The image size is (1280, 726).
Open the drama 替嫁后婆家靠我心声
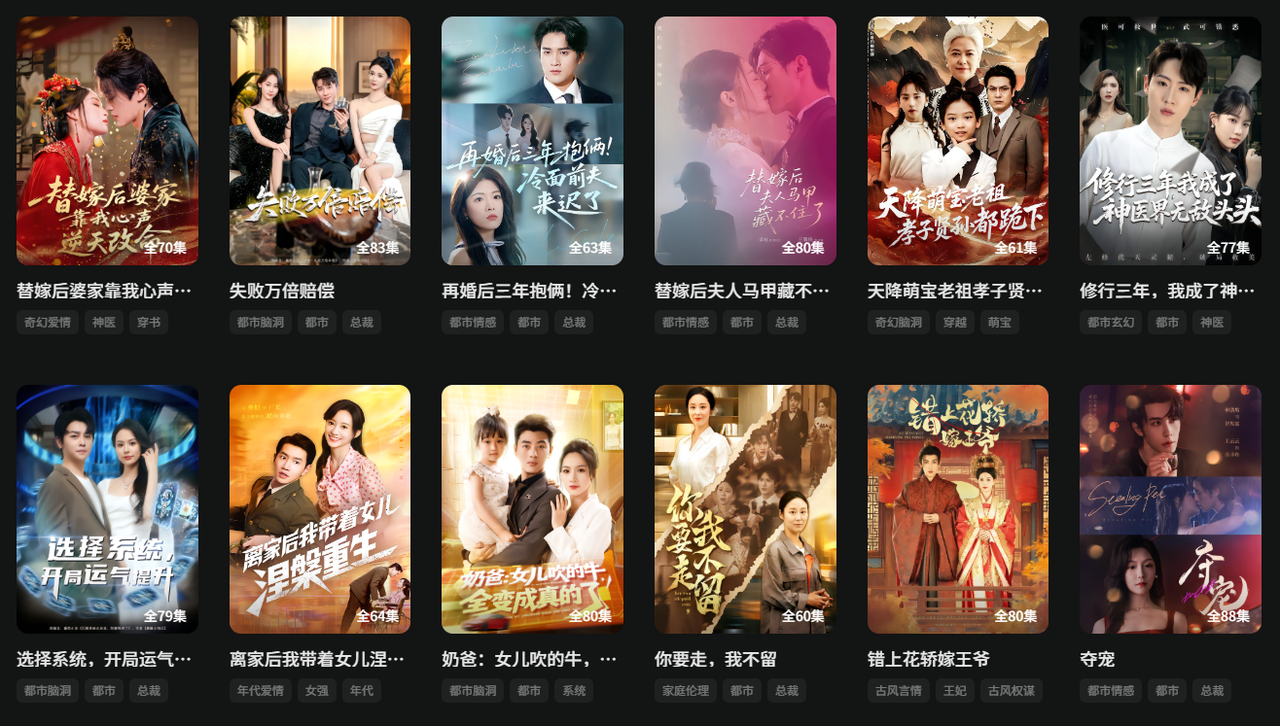[x=107, y=140]
